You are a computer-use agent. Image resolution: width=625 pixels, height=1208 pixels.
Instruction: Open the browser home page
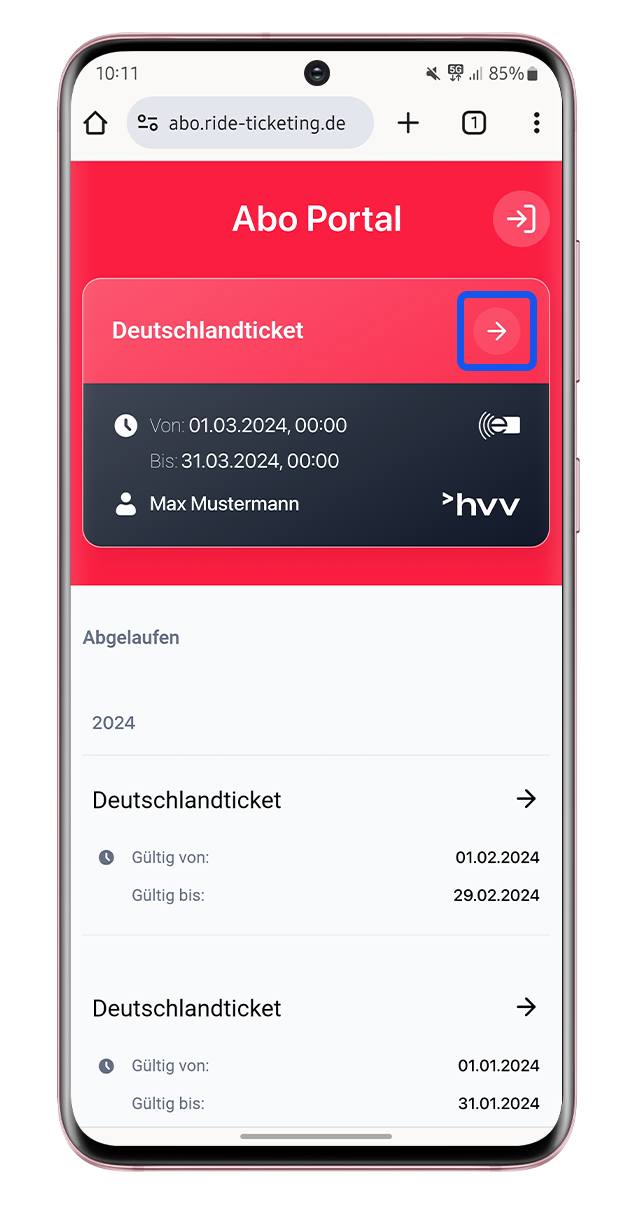95,123
